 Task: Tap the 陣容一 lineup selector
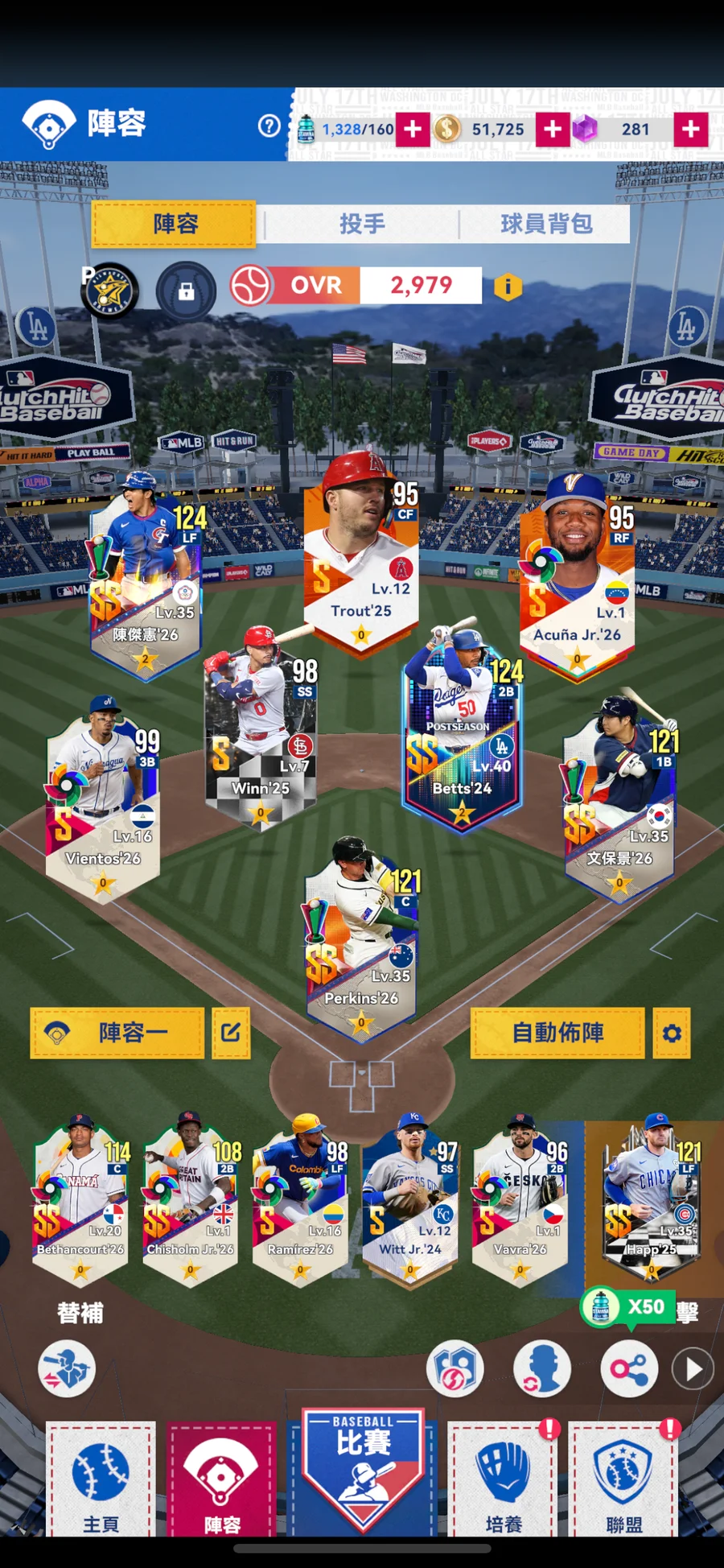[117, 1033]
